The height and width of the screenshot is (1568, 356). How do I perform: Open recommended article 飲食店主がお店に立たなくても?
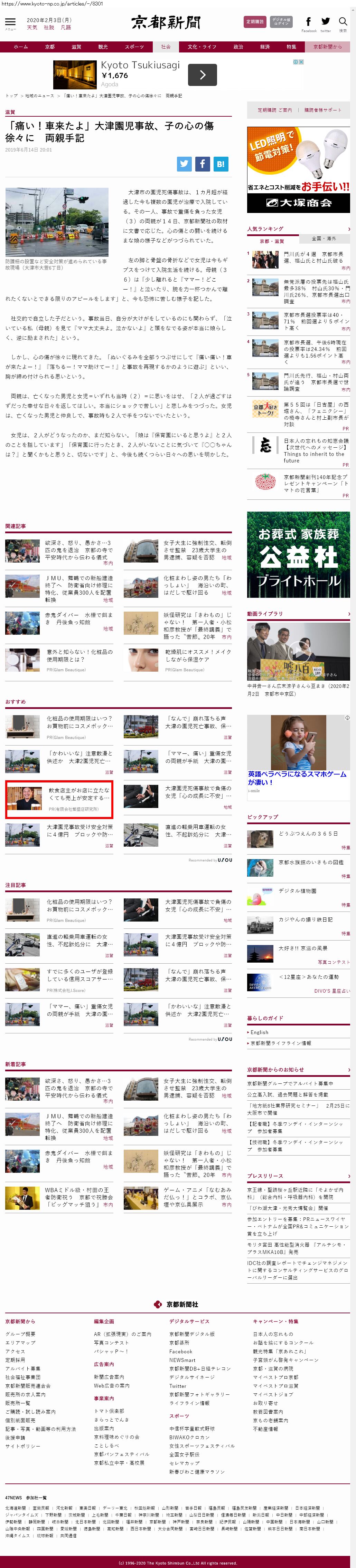(x=79, y=794)
